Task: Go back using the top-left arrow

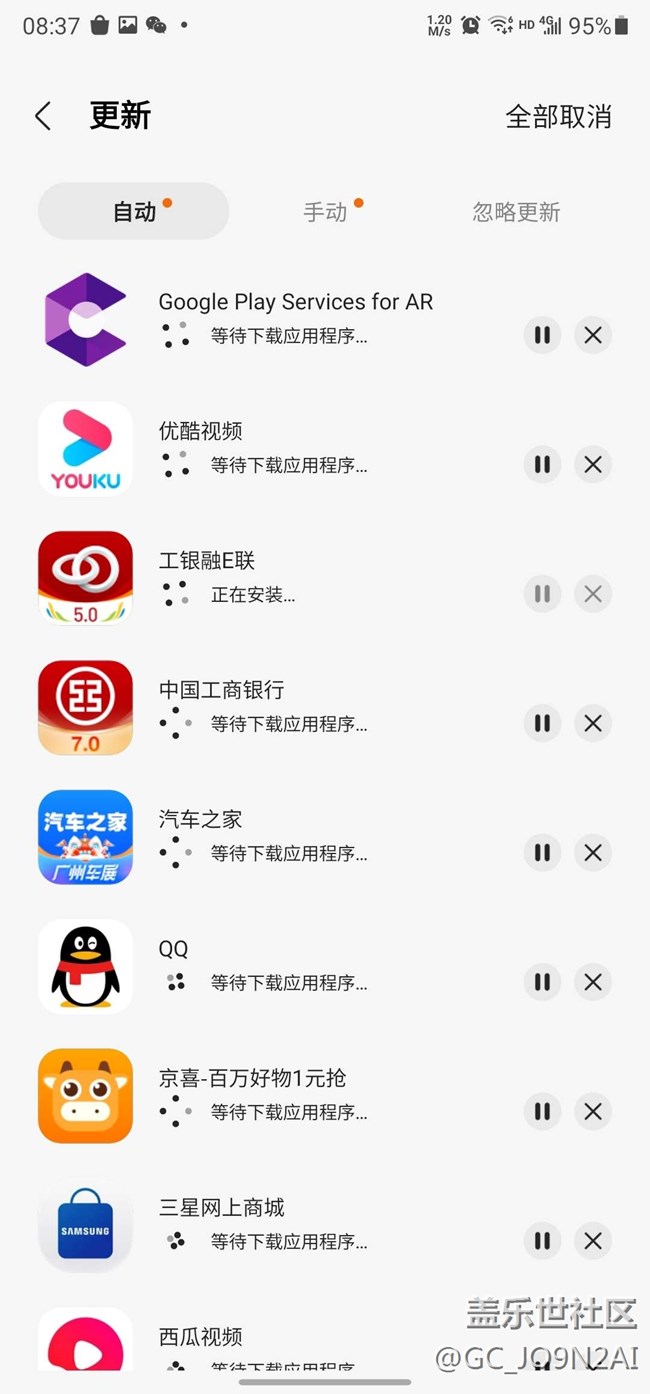Action: pos(42,116)
